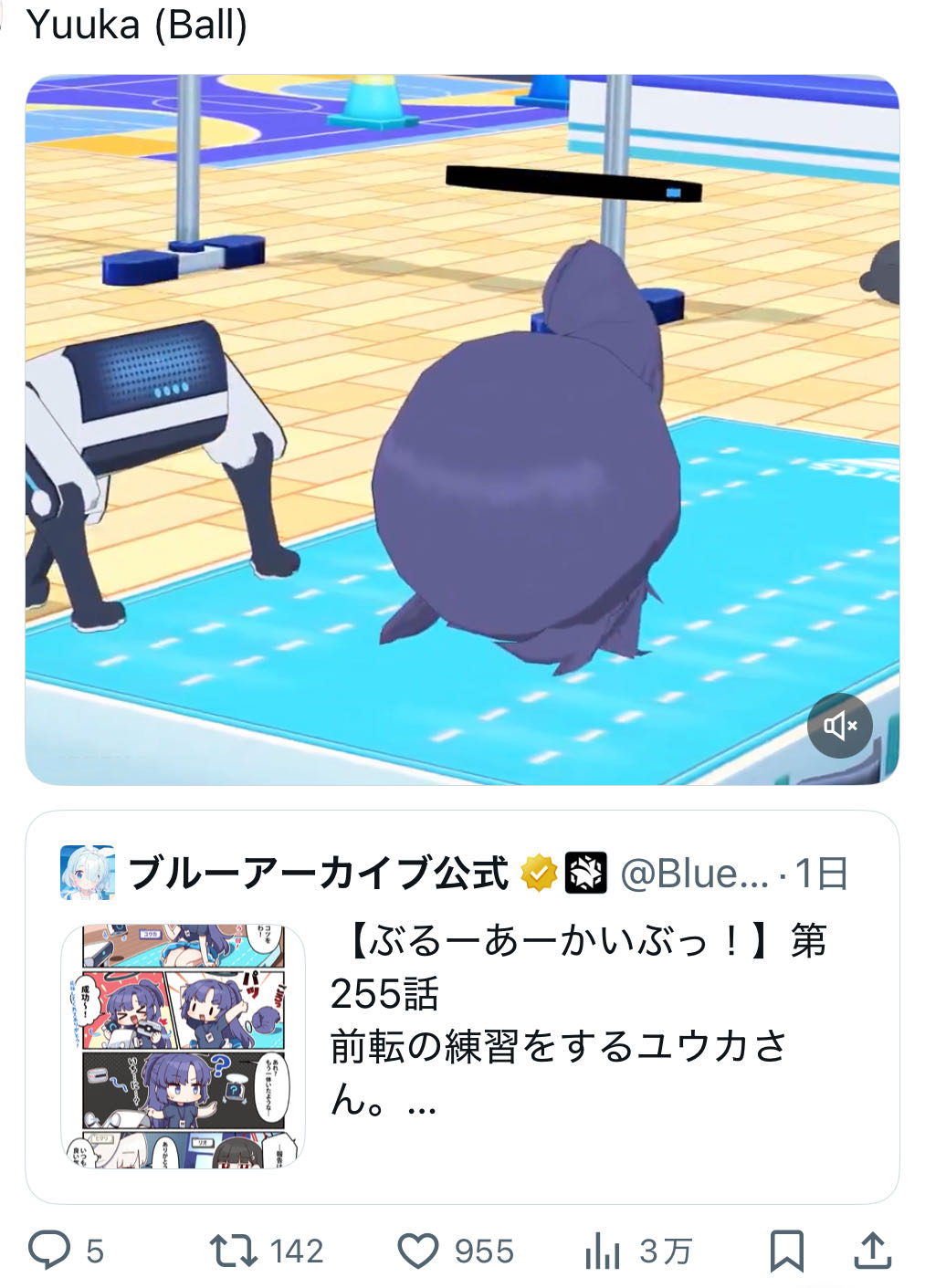This screenshot has height=1288, width=925.
Task: Reply to this post
Action: click(x=50, y=1250)
